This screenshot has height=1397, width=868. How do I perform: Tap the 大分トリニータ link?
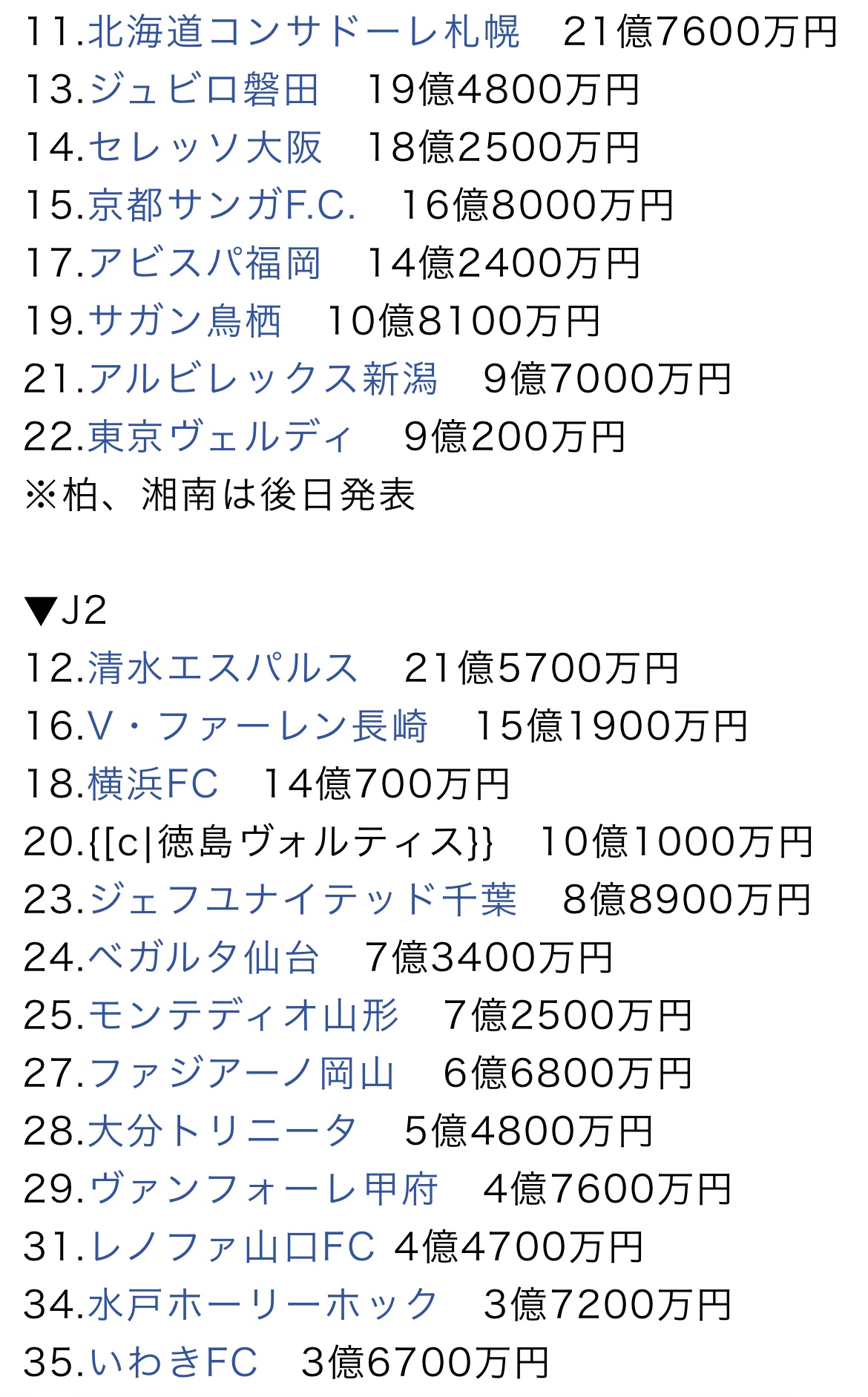pos(223,1131)
